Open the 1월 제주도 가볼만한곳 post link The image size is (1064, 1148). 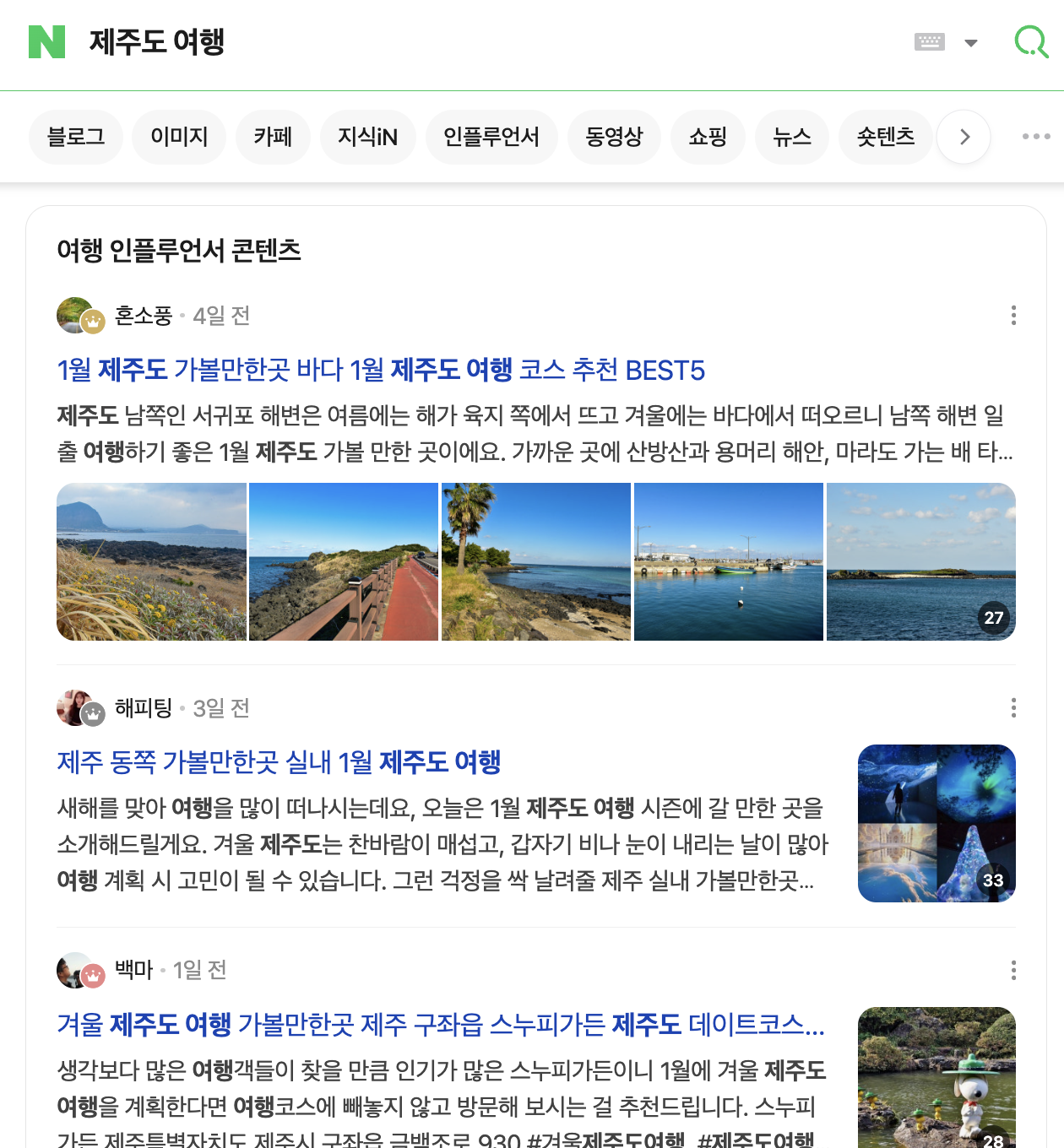pyautogui.click(x=382, y=370)
